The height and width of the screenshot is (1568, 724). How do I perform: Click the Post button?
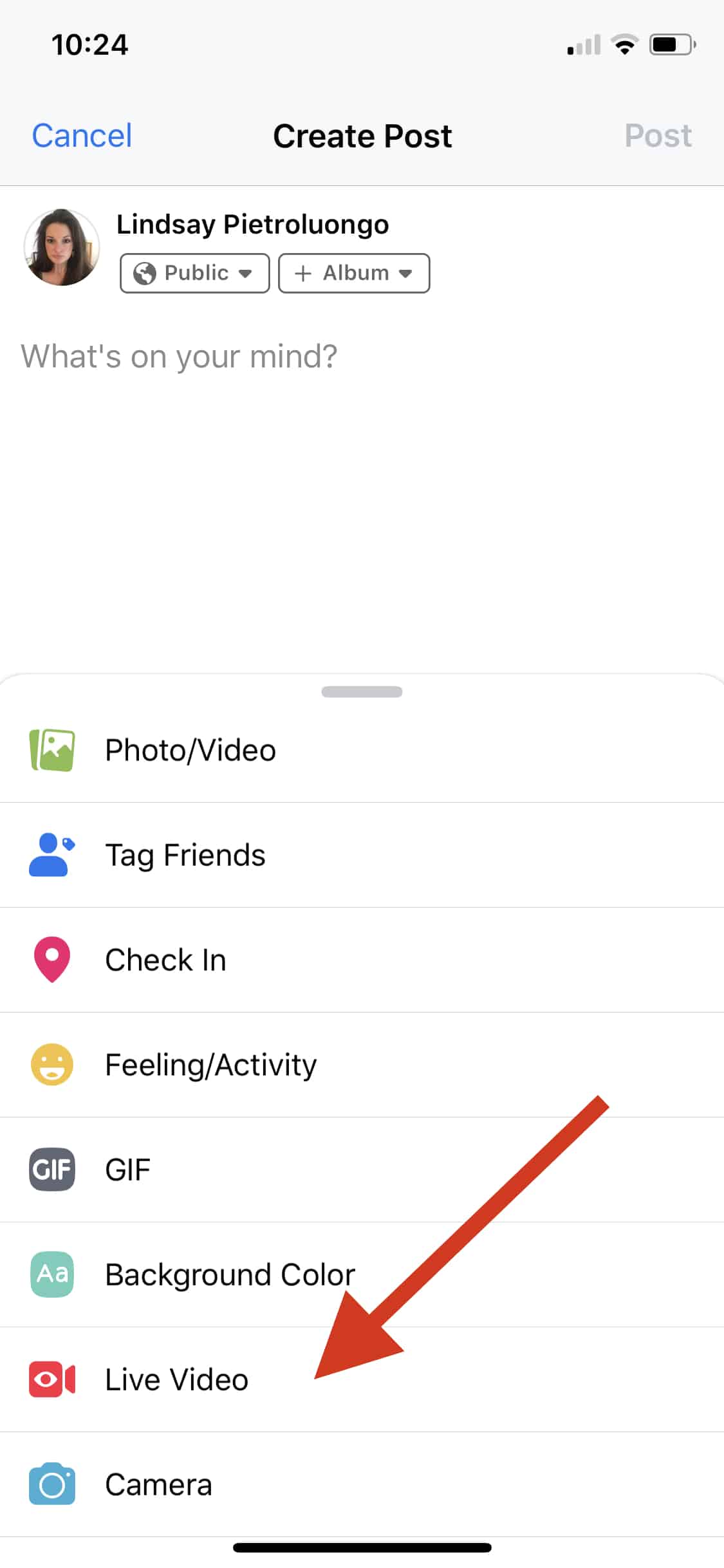tap(658, 136)
